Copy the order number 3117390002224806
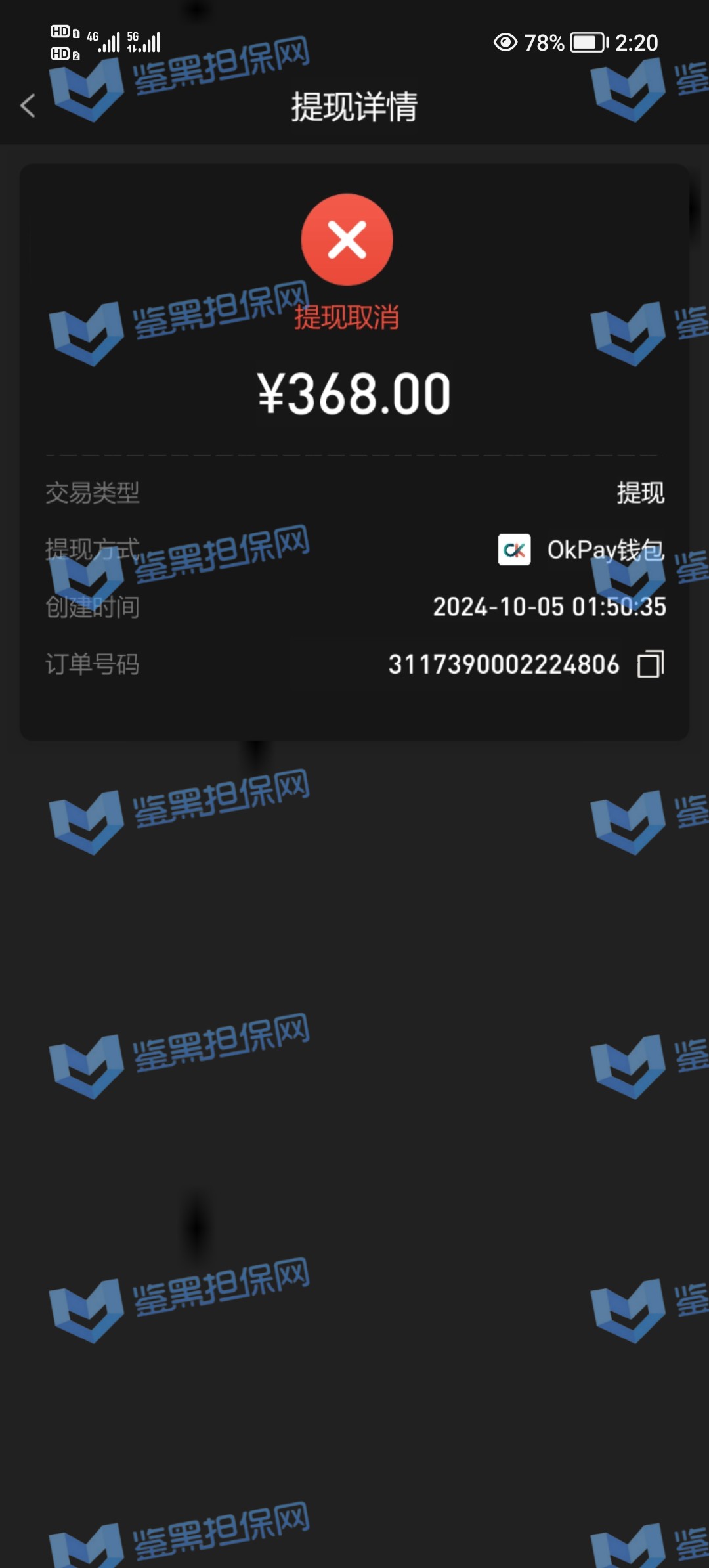Image resolution: width=709 pixels, height=1568 pixels. point(650,664)
